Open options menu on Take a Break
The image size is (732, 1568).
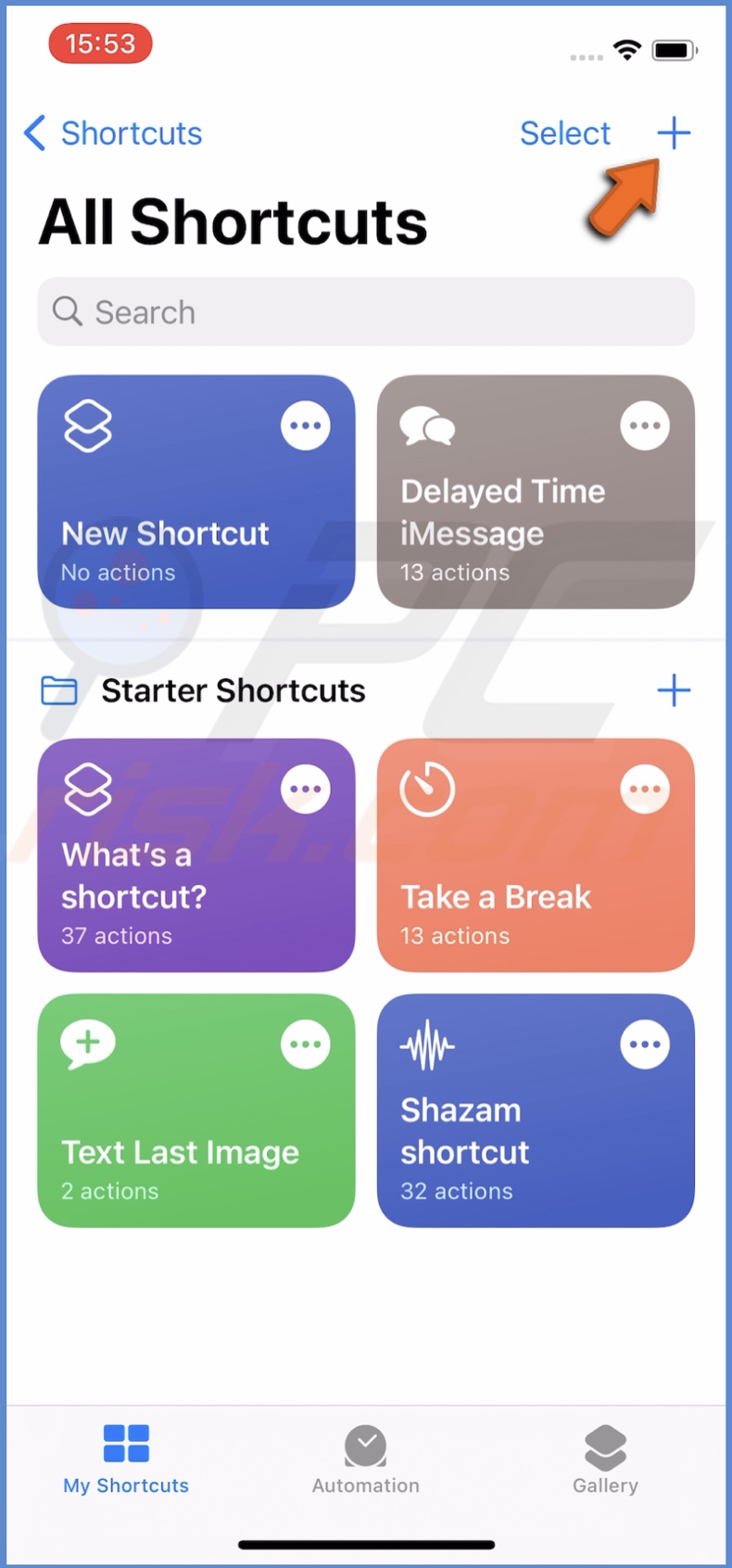pyautogui.click(x=646, y=789)
